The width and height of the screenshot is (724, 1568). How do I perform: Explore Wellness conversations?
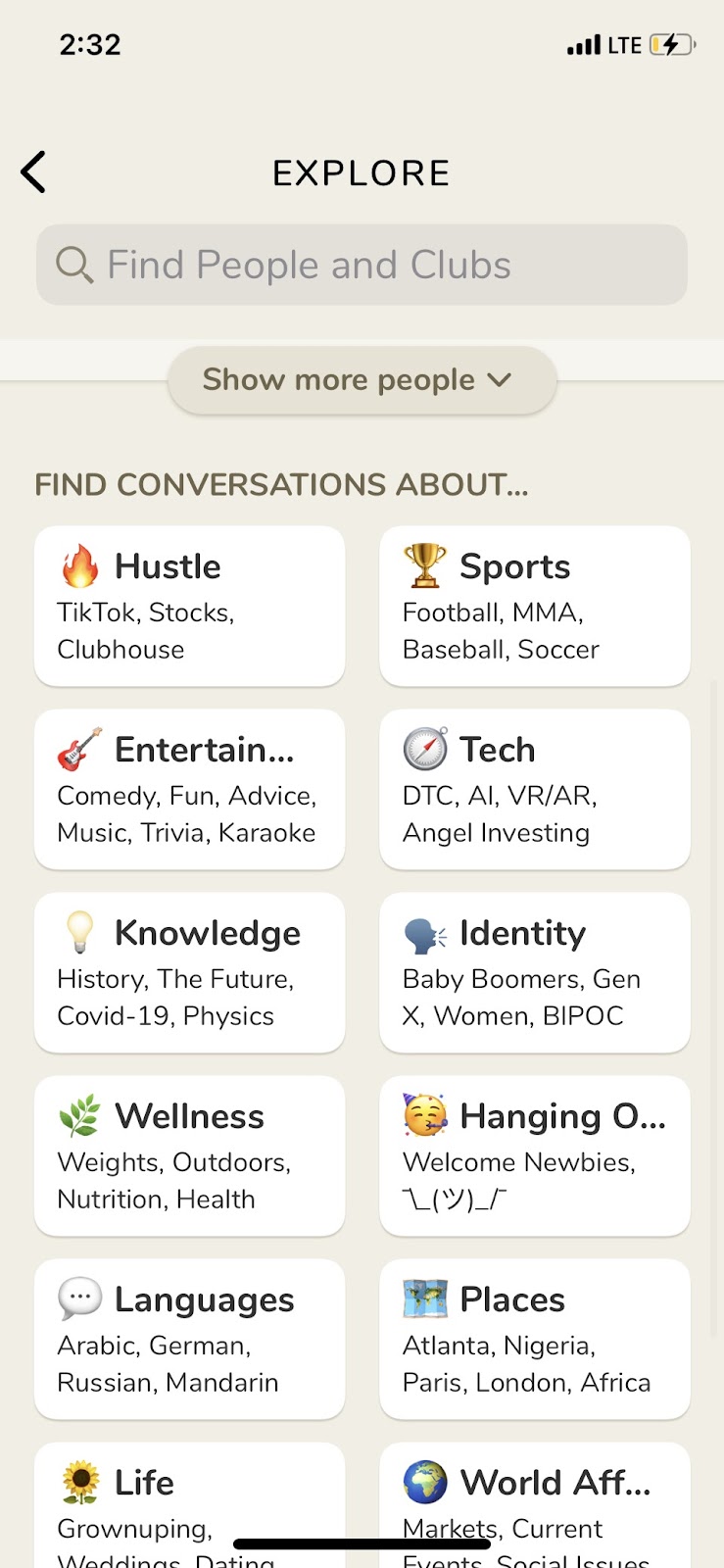point(189,1155)
